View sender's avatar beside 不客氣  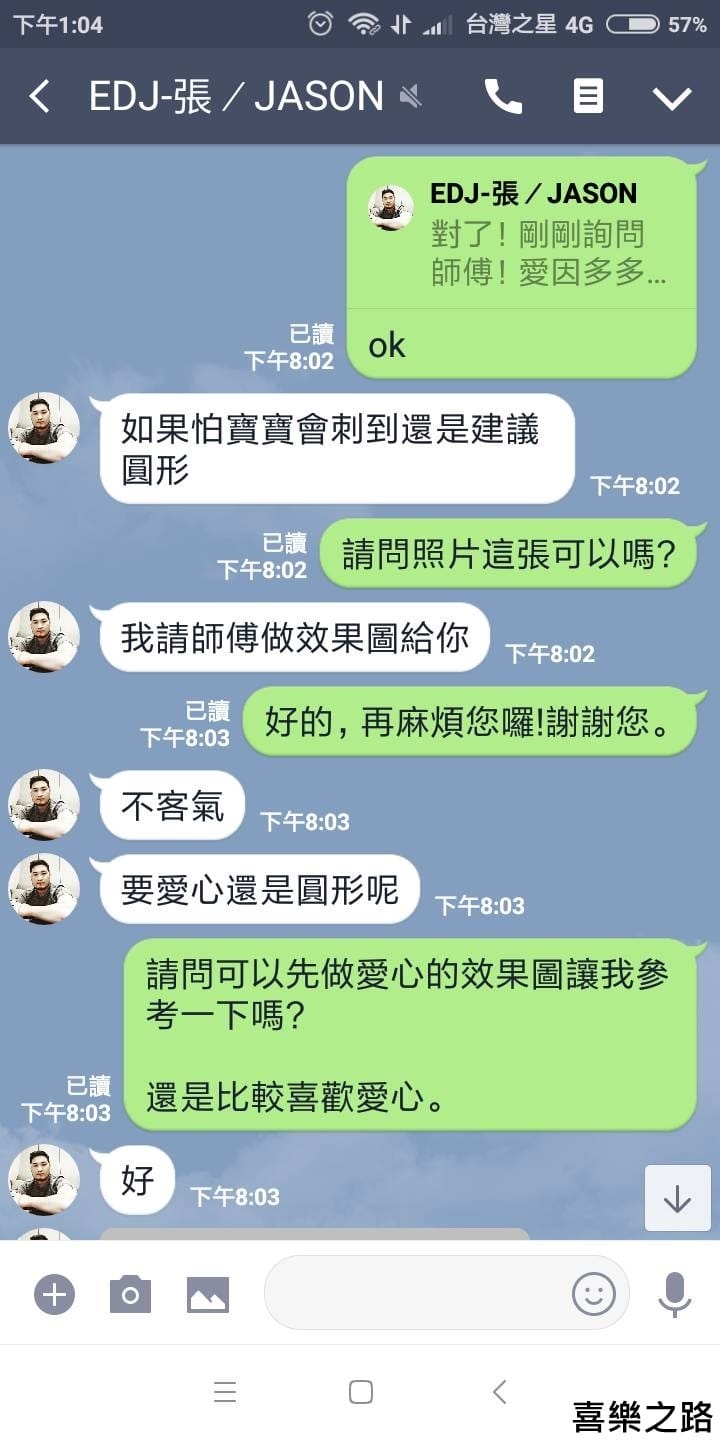coord(44,804)
